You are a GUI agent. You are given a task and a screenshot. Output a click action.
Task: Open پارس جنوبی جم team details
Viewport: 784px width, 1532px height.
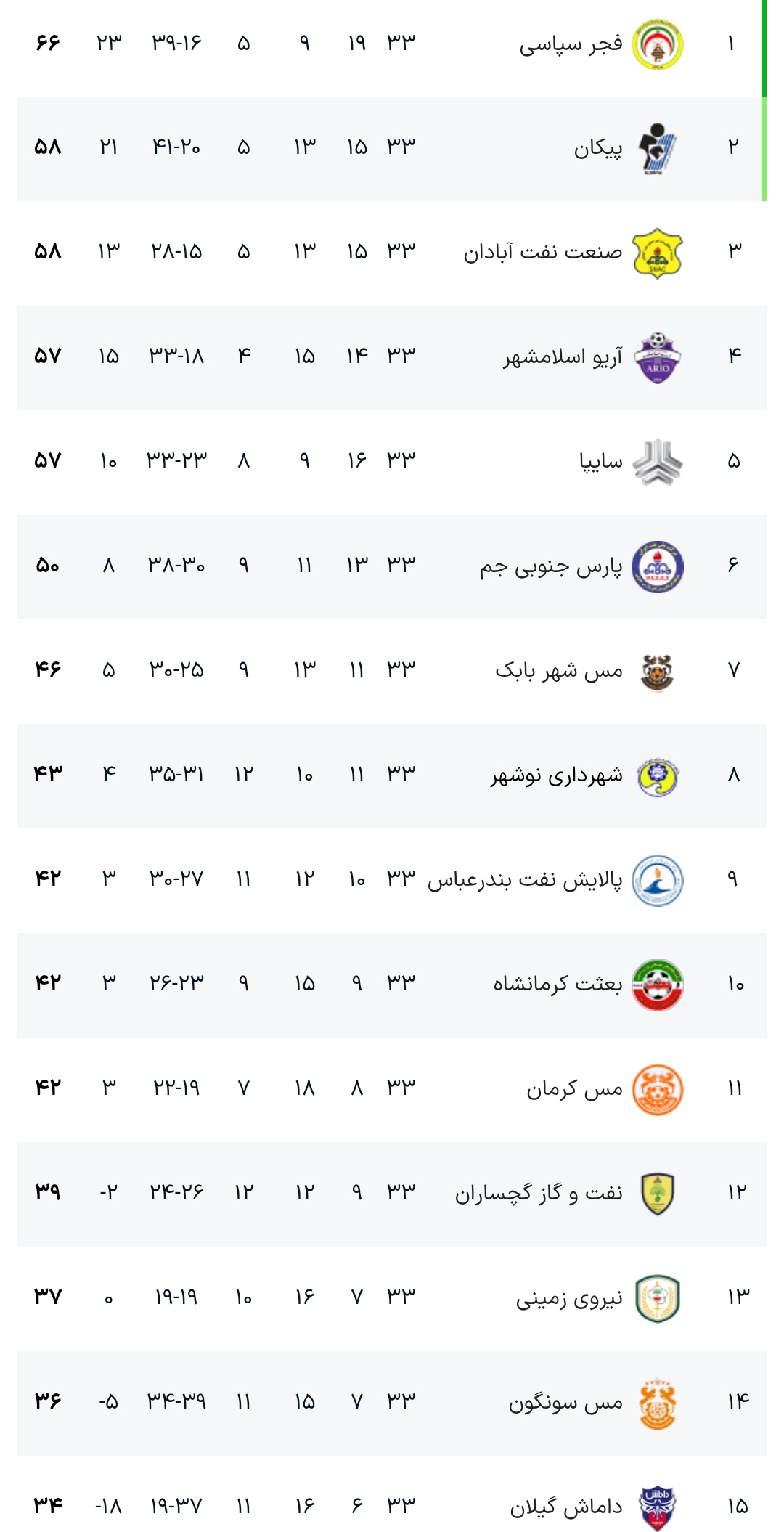[x=392, y=567]
